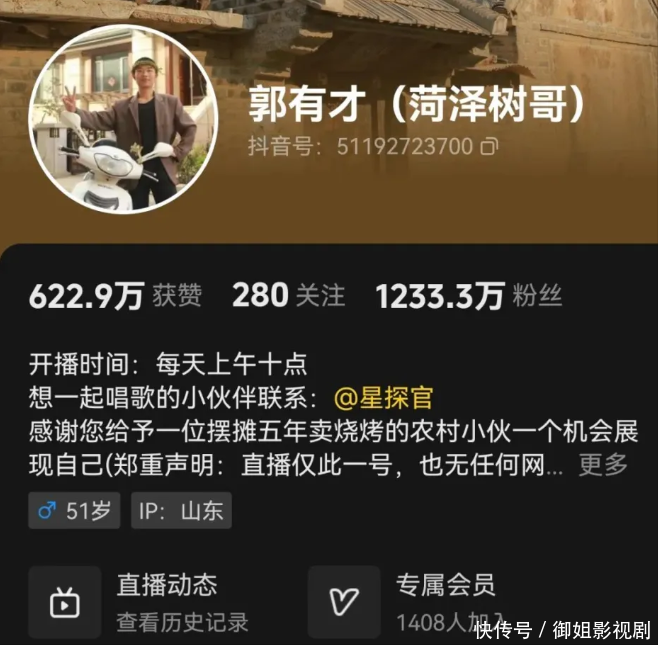Open the @星探官 mention link
Image resolution: width=658 pixels, height=645 pixels.
click(x=383, y=398)
